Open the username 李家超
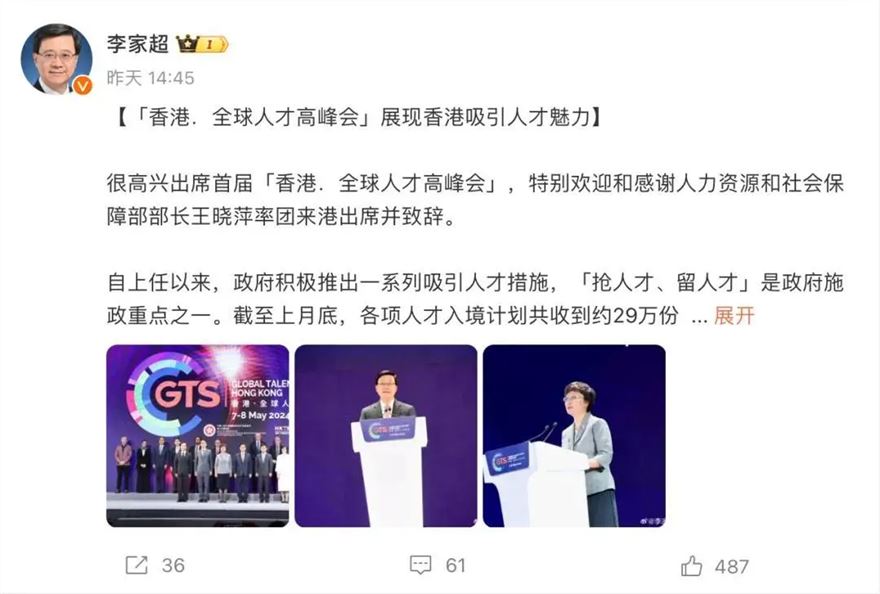The width and height of the screenshot is (880, 594). point(138,43)
